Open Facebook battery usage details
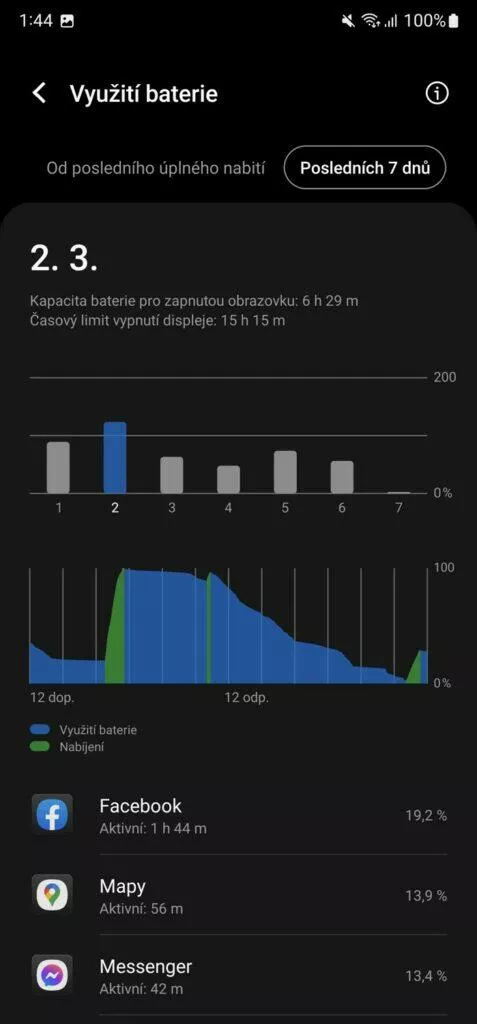Viewport: 477px width, 1024px height. [239, 816]
